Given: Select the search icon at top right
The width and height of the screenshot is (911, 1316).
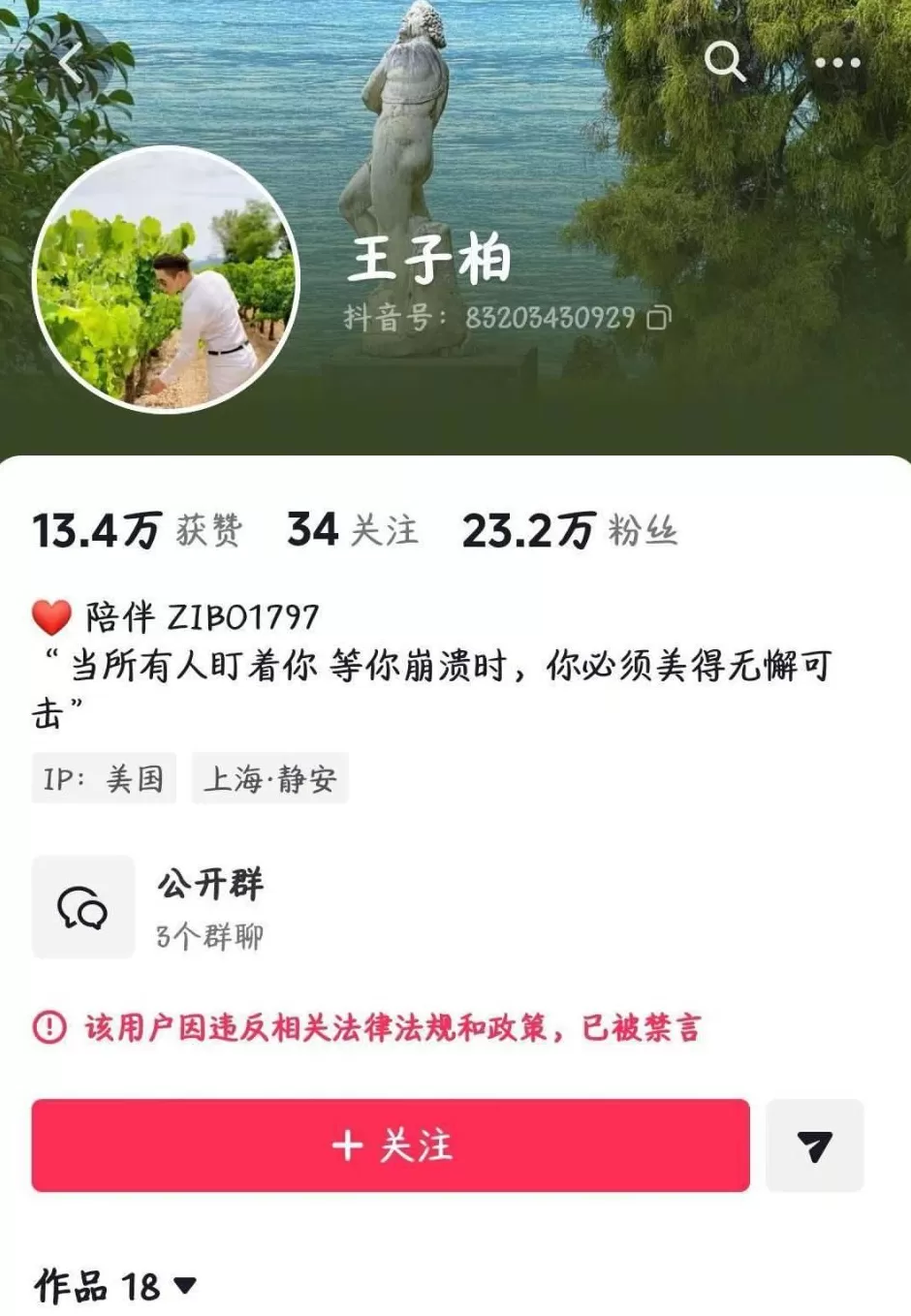Looking at the screenshot, I should click(724, 64).
